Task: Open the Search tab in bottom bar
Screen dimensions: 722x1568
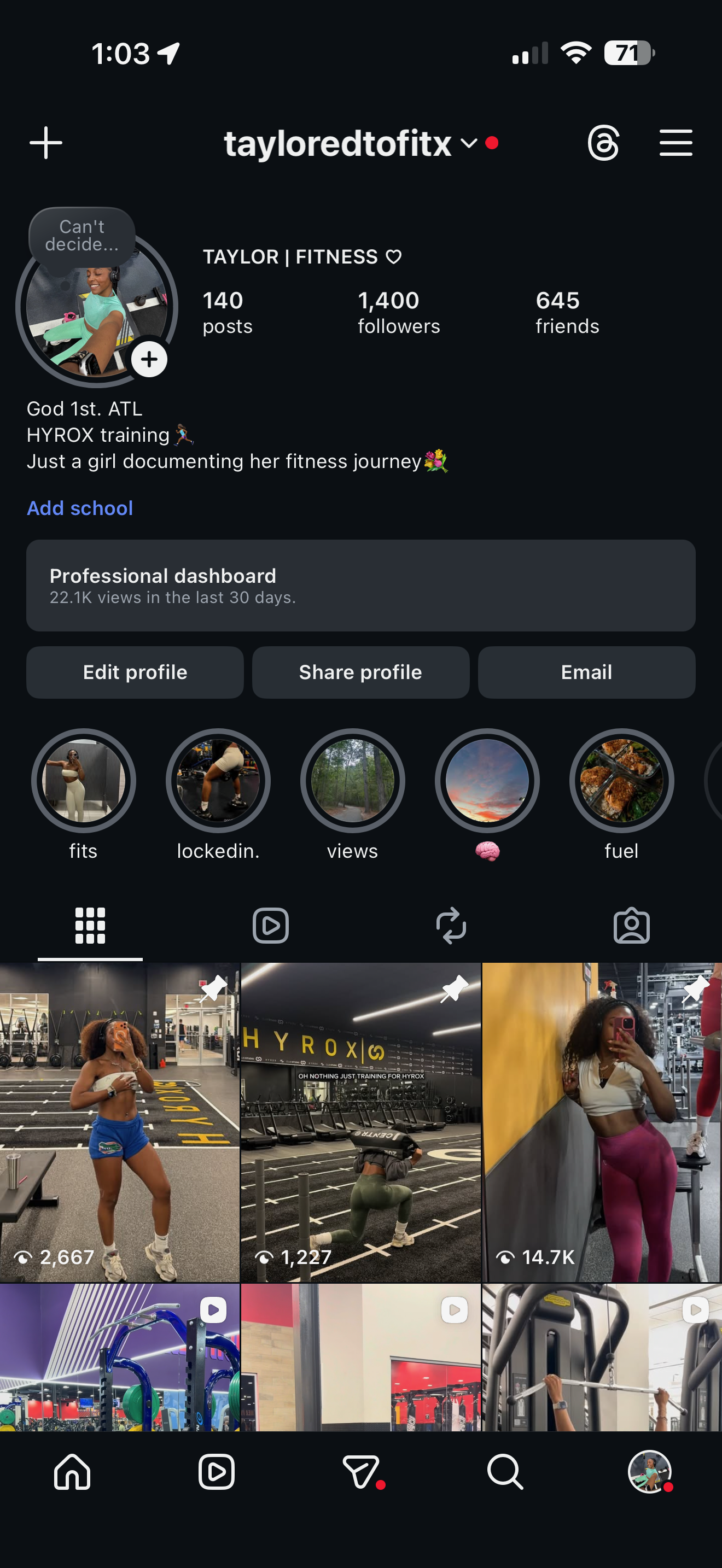Action: tap(505, 1472)
